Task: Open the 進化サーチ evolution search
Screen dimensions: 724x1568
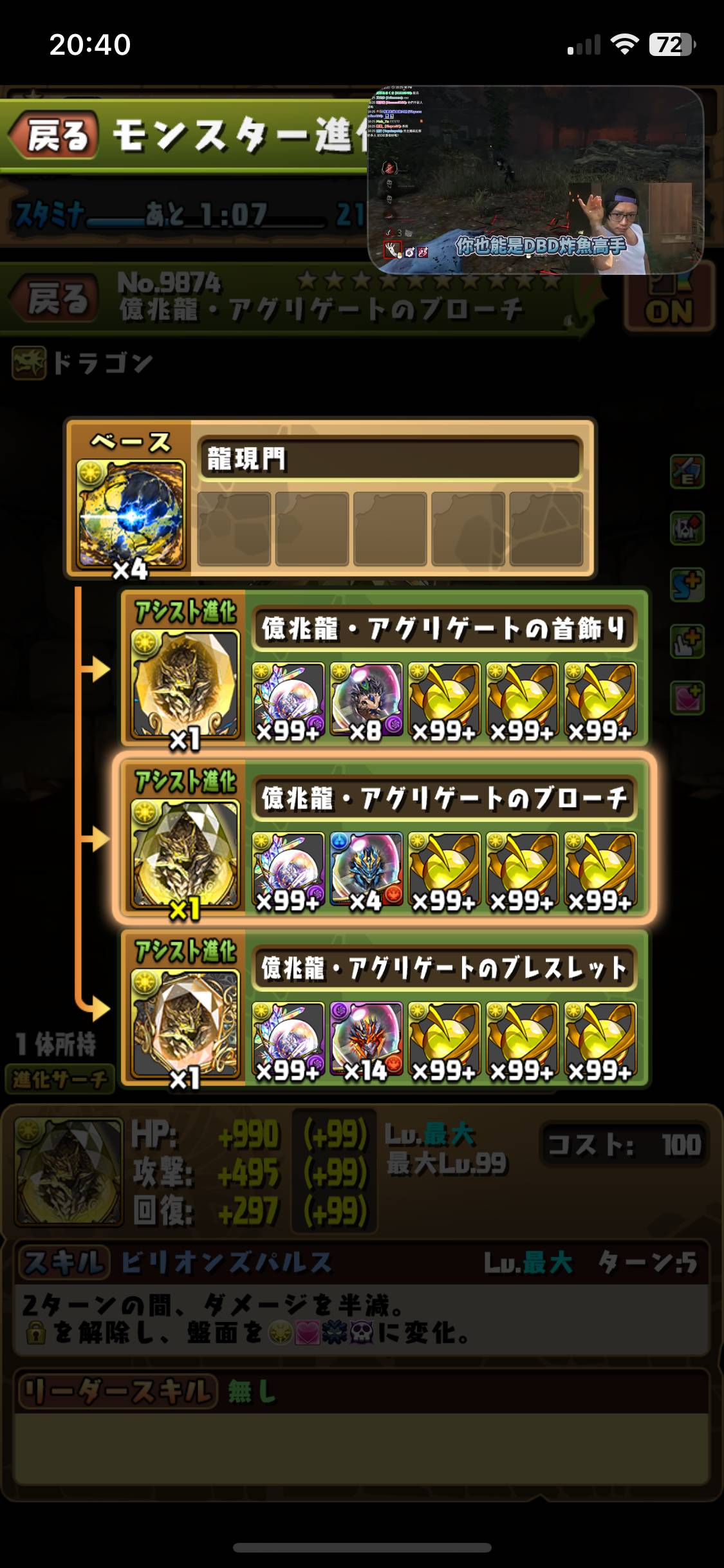Action: click(59, 1079)
